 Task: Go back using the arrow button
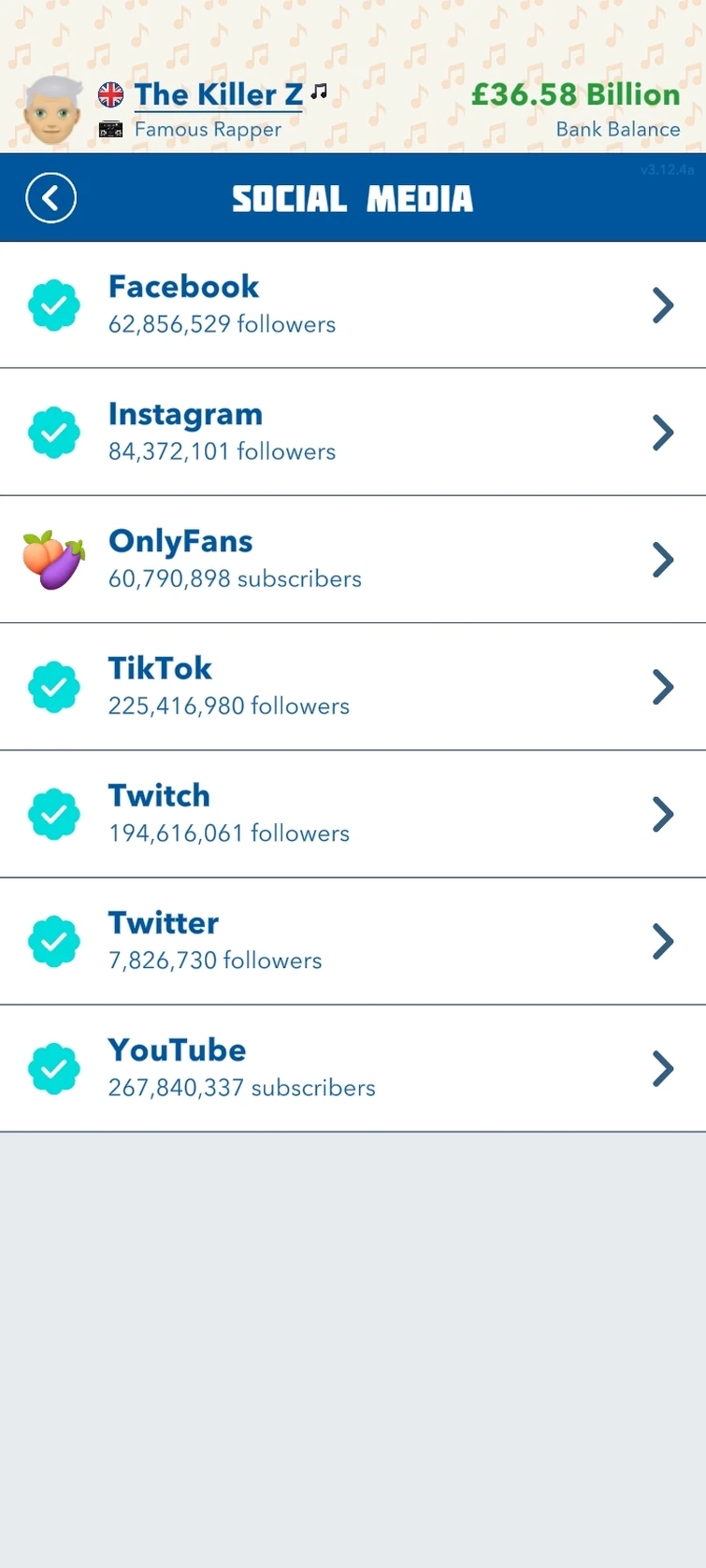[51, 198]
